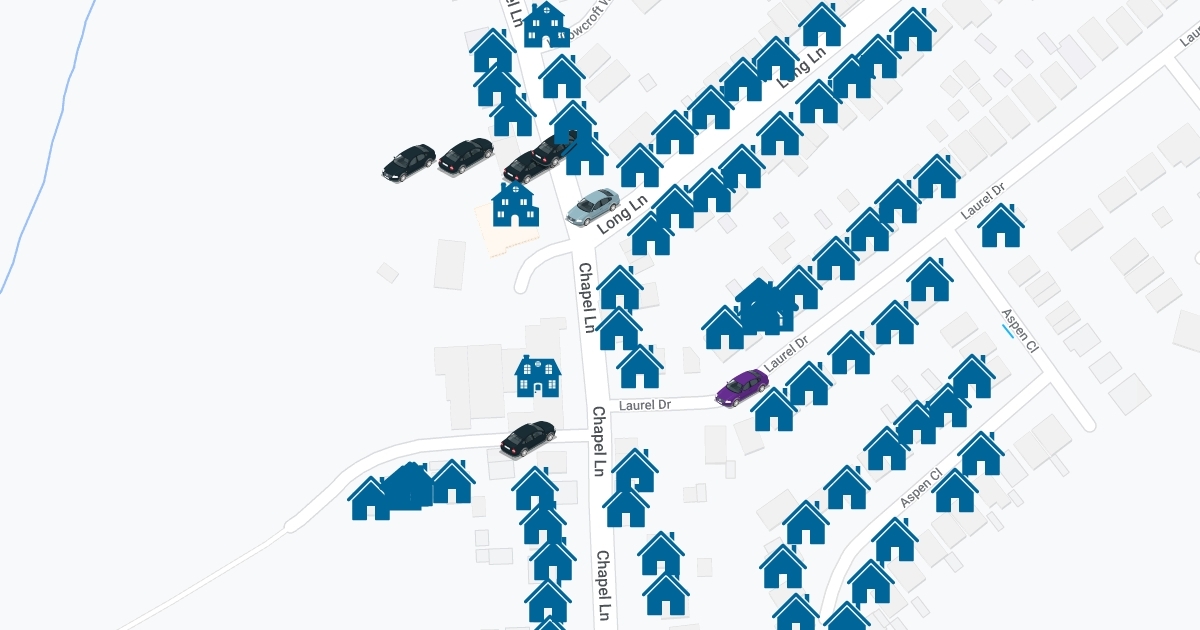Tap the purple car marker on Laurel Dr
The image size is (1200, 630).
[742, 388]
